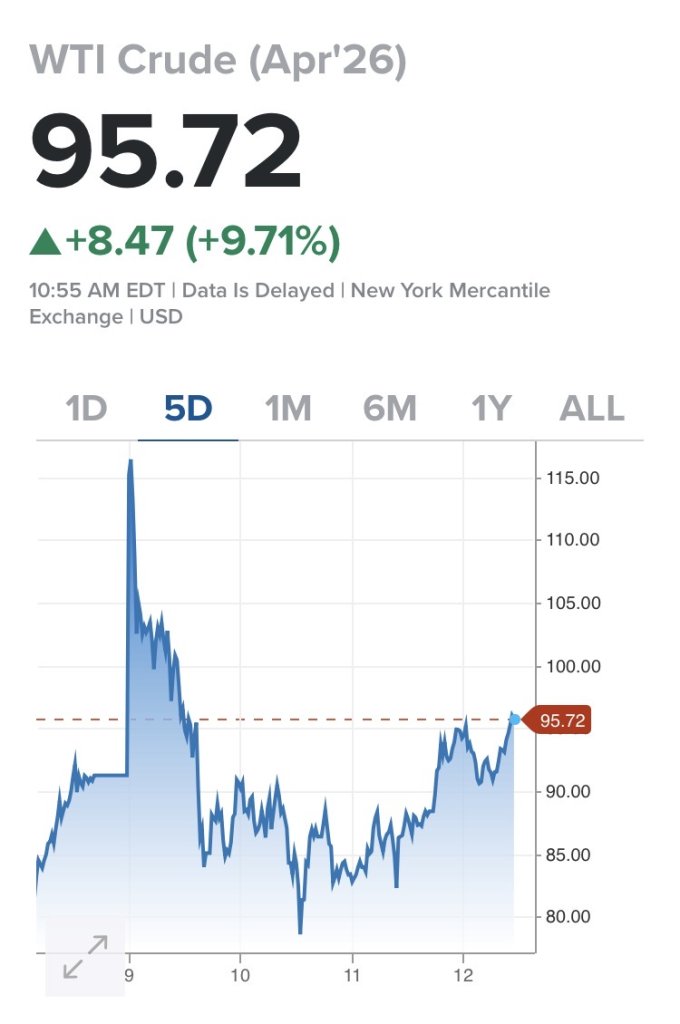Screen dimensions: 680x1024
Task: Show the ALL time range chart
Action: pos(592,409)
